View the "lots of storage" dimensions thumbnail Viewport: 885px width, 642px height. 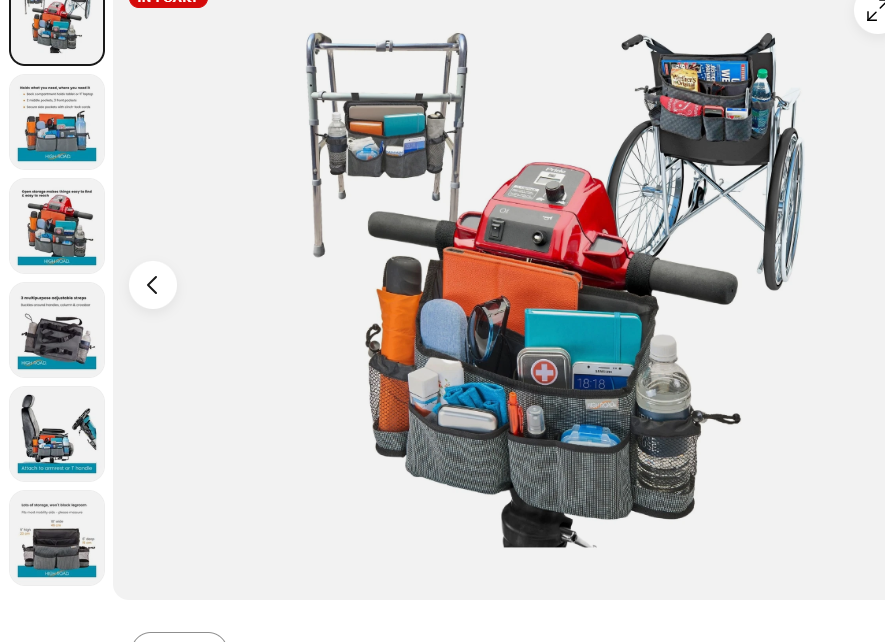click(x=57, y=538)
